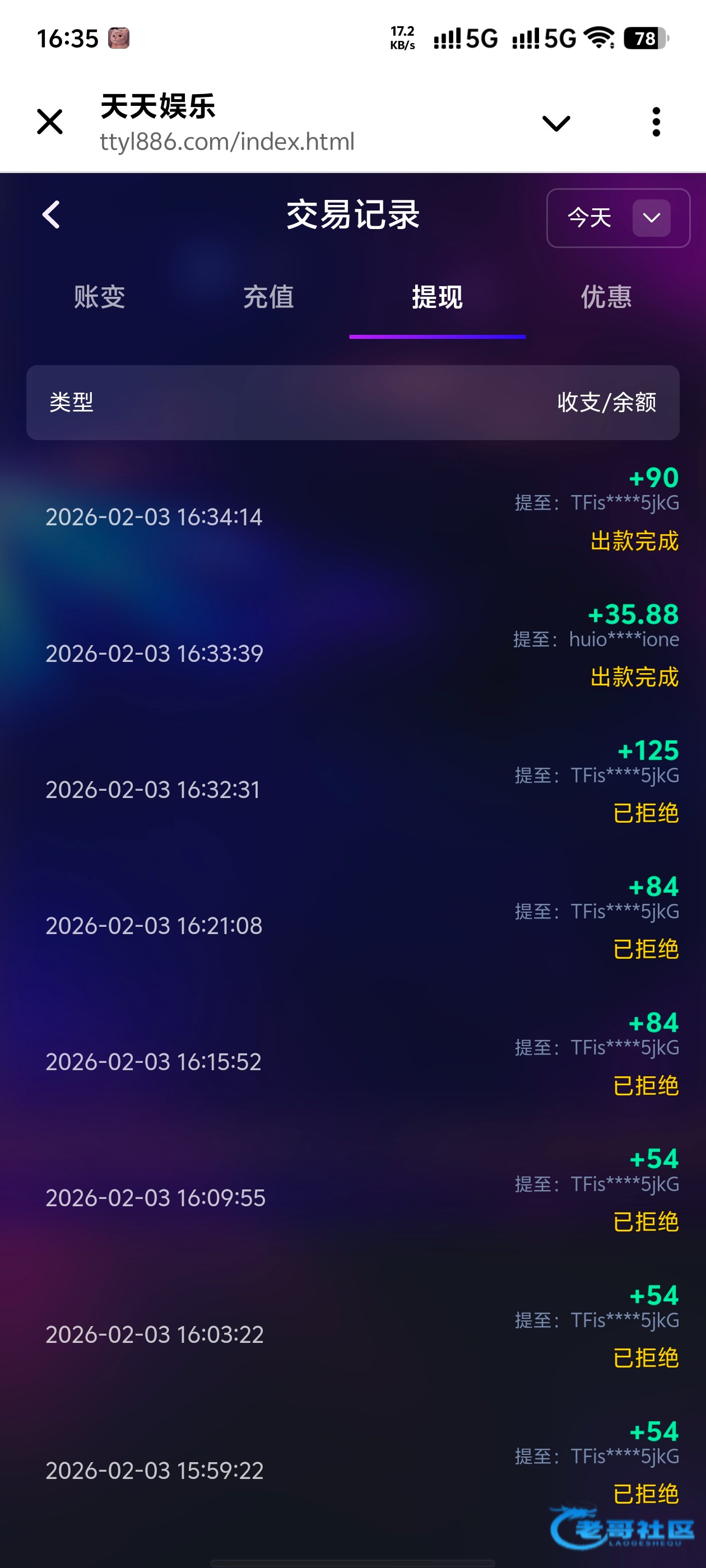
Task: Select the 提现 tab
Action: [x=436, y=298]
